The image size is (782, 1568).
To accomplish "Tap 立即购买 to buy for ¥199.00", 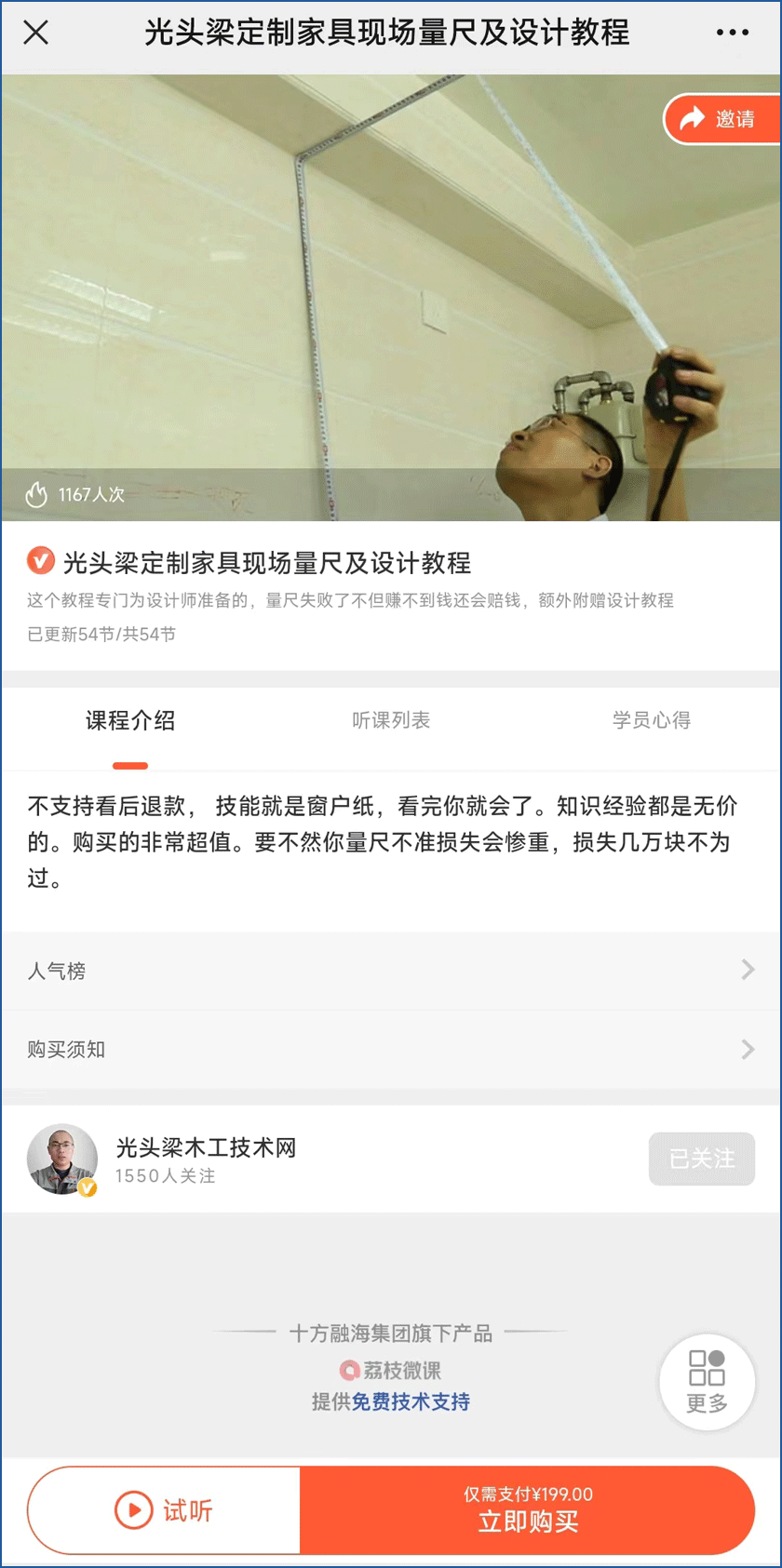I will pos(527,1509).
